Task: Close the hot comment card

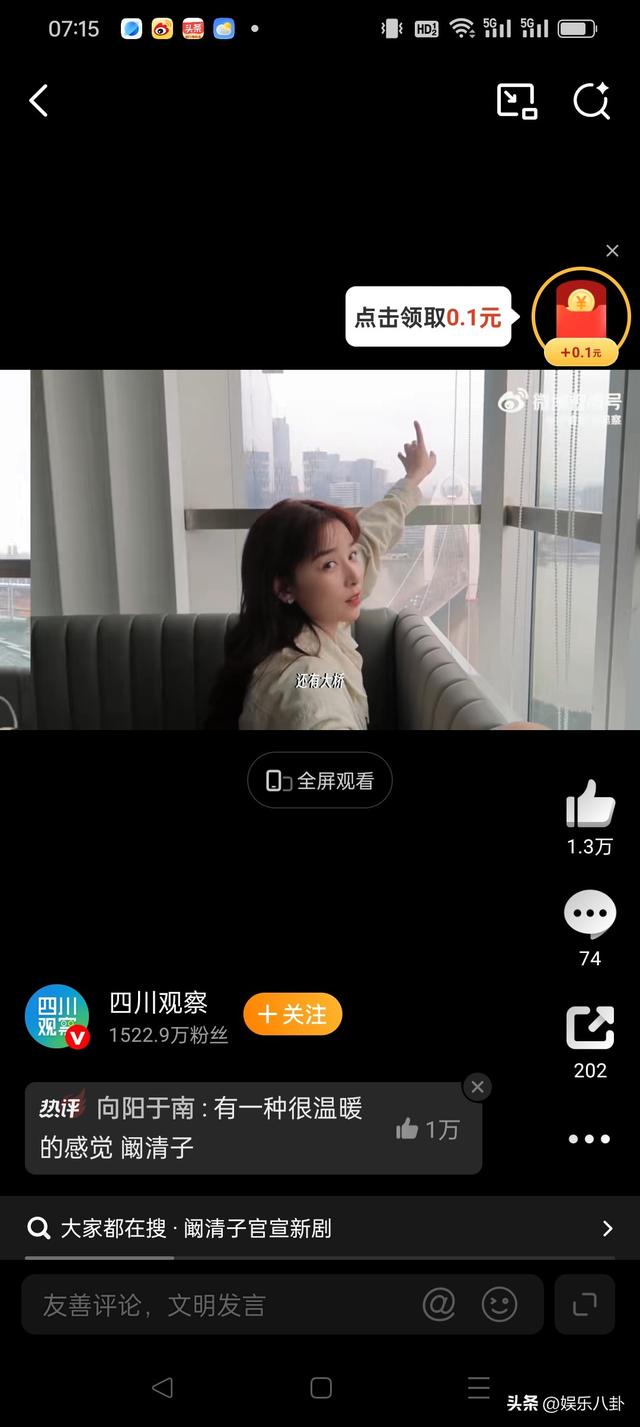Action: click(x=477, y=1087)
